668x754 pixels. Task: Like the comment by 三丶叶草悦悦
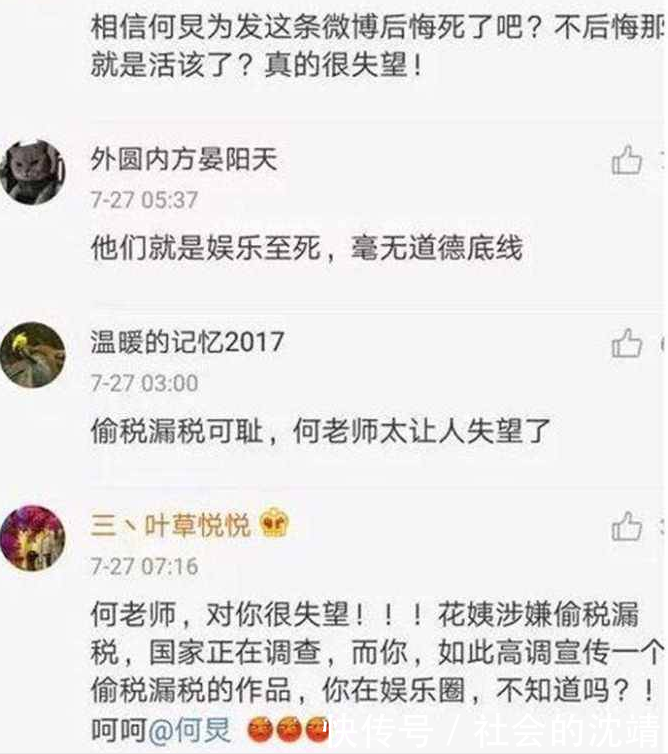coord(627,526)
